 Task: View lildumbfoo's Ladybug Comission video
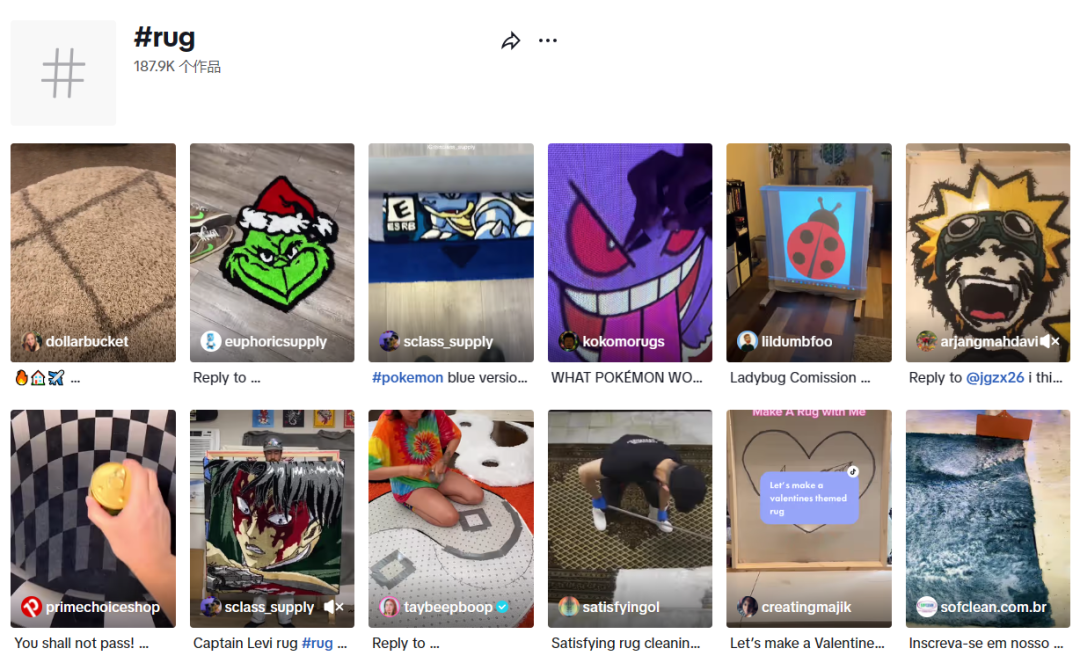tap(808, 252)
